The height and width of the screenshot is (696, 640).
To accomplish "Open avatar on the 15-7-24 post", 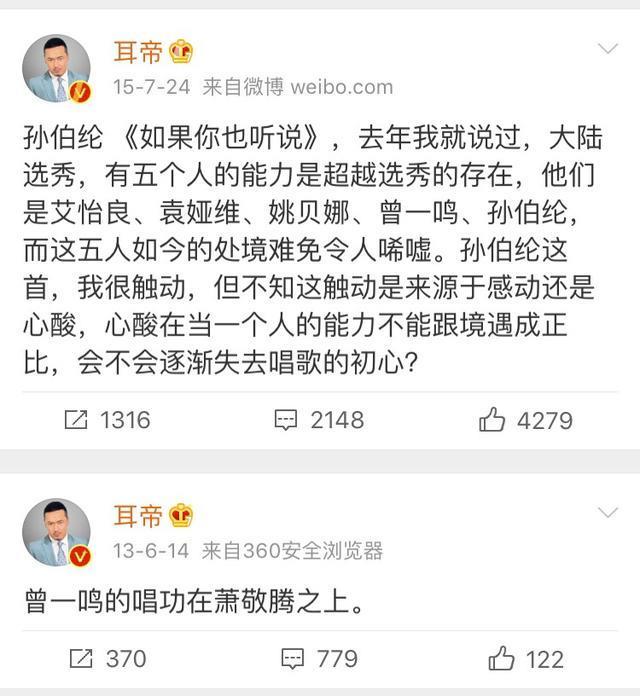I will 57,69.
